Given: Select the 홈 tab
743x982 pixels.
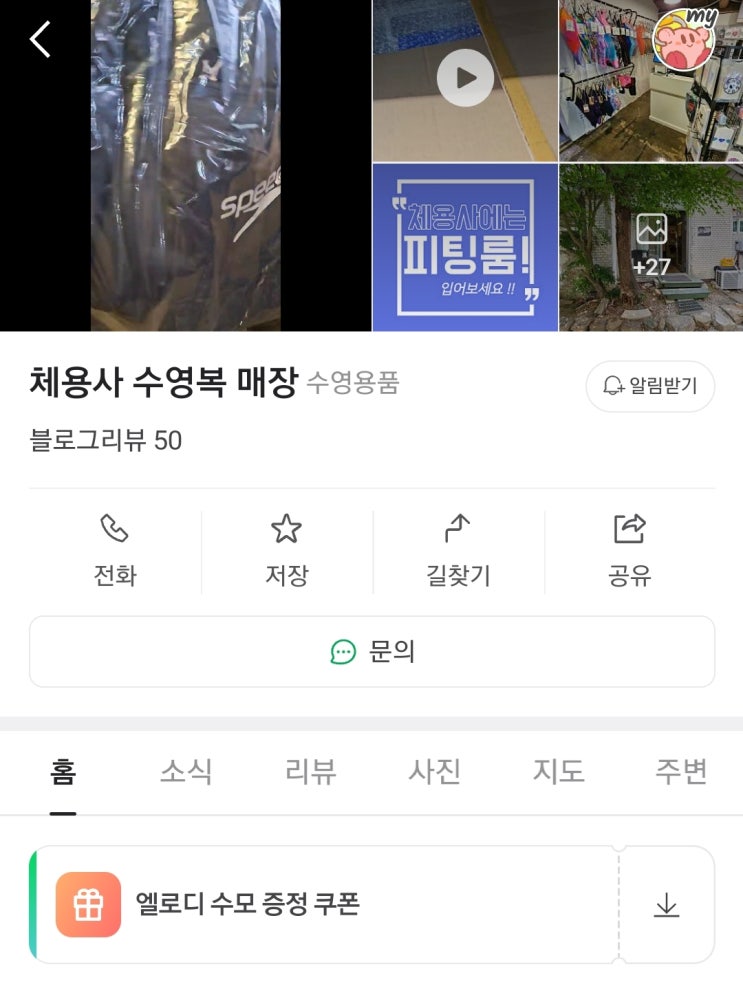Looking at the screenshot, I should (63, 772).
